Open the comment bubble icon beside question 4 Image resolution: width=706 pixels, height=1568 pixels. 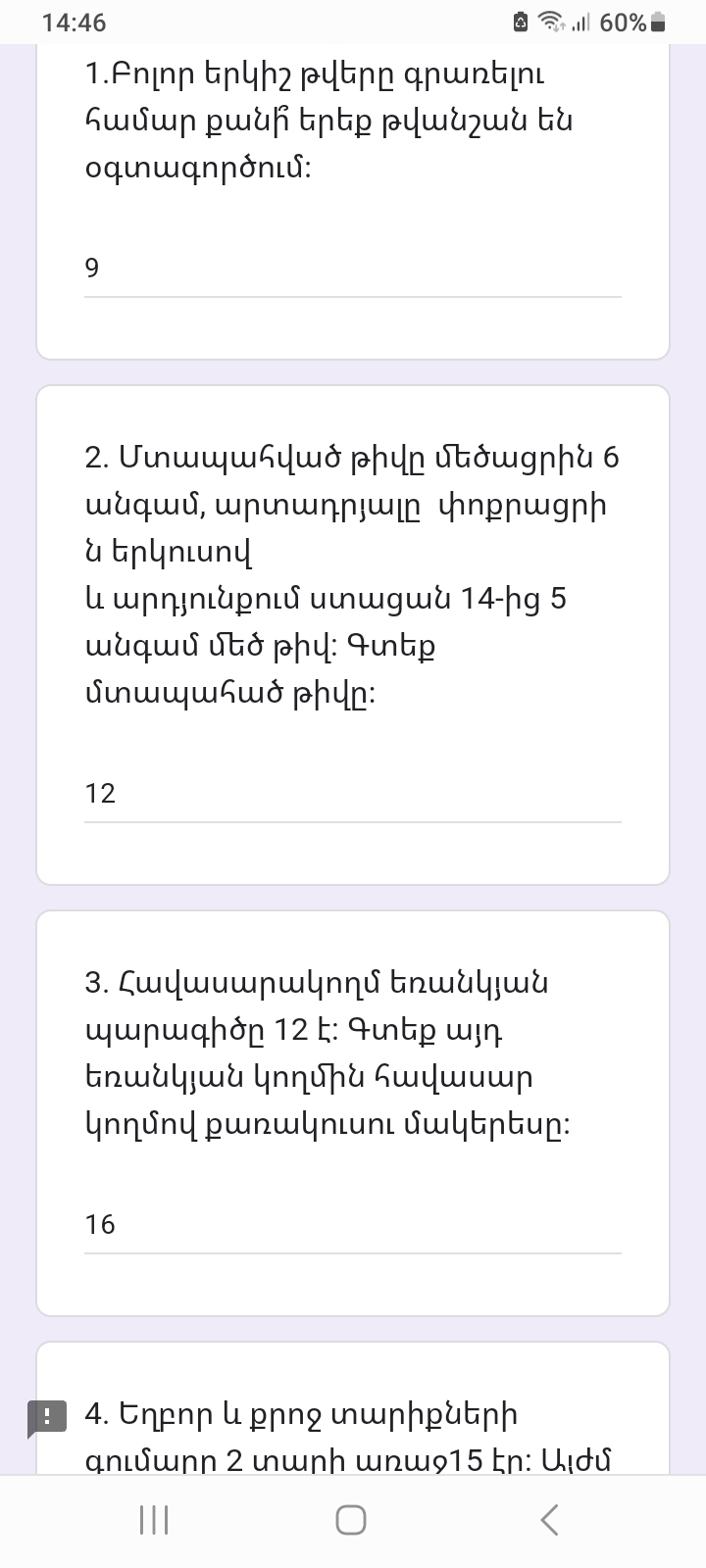[45, 1413]
